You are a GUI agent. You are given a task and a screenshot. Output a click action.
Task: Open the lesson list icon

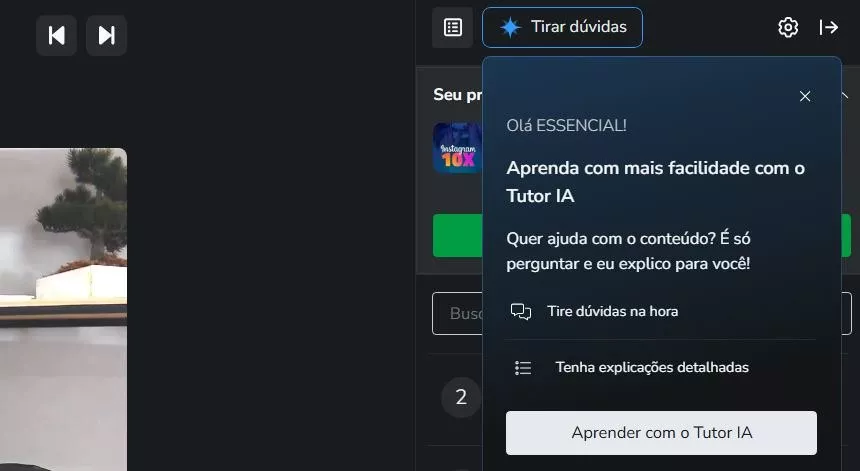pyautogui.click(x=452, y=28)
